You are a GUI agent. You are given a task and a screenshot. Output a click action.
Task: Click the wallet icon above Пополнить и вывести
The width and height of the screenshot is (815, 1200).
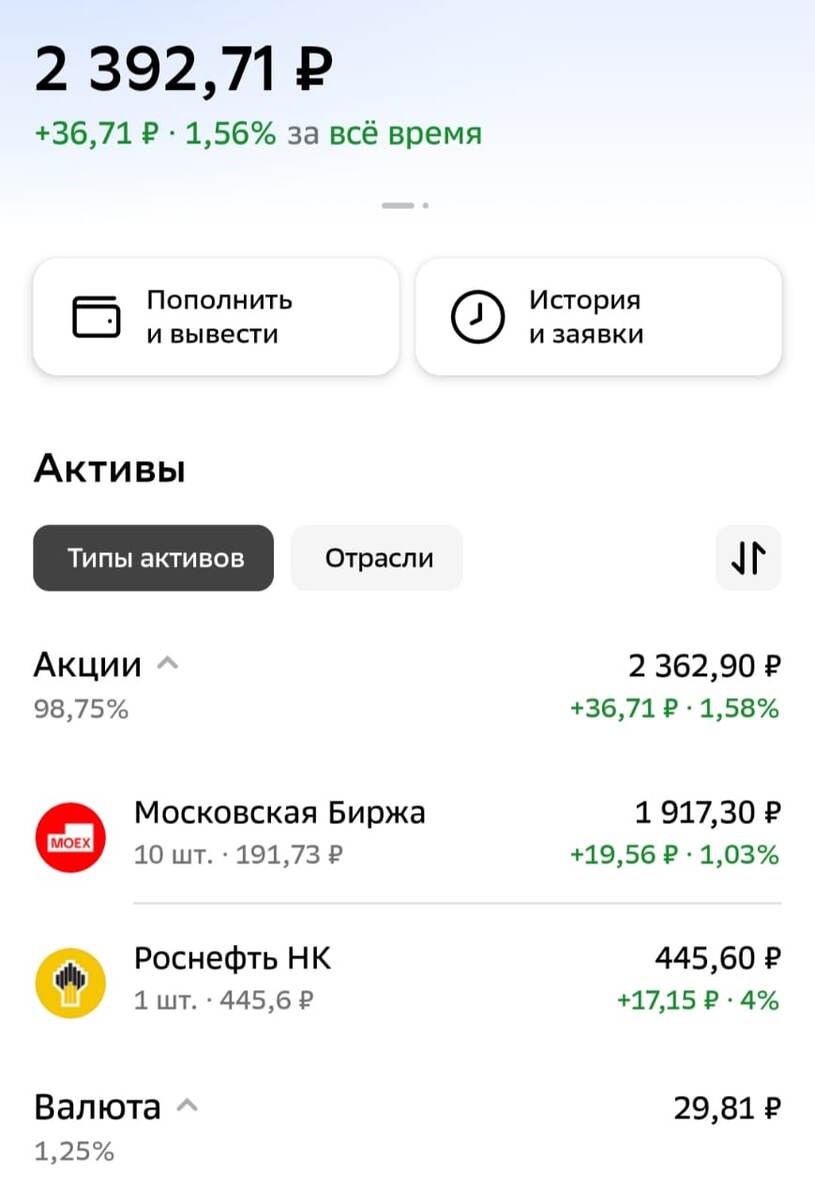[97, 316]
